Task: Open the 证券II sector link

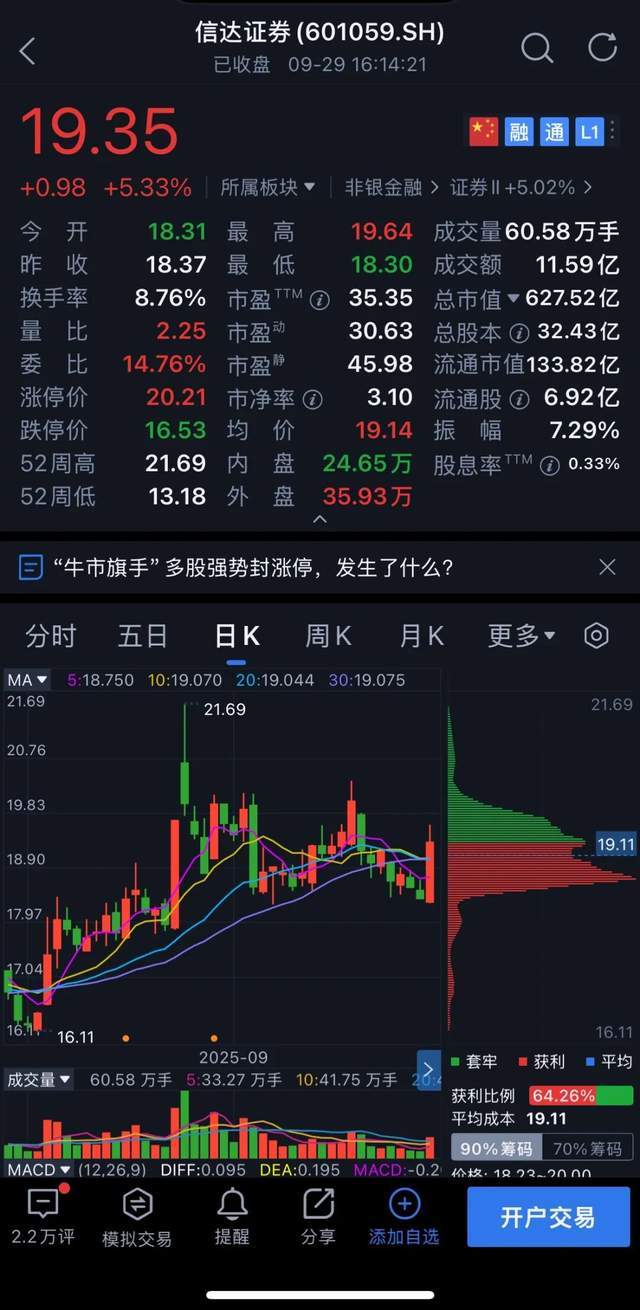Action: (520, 187)
